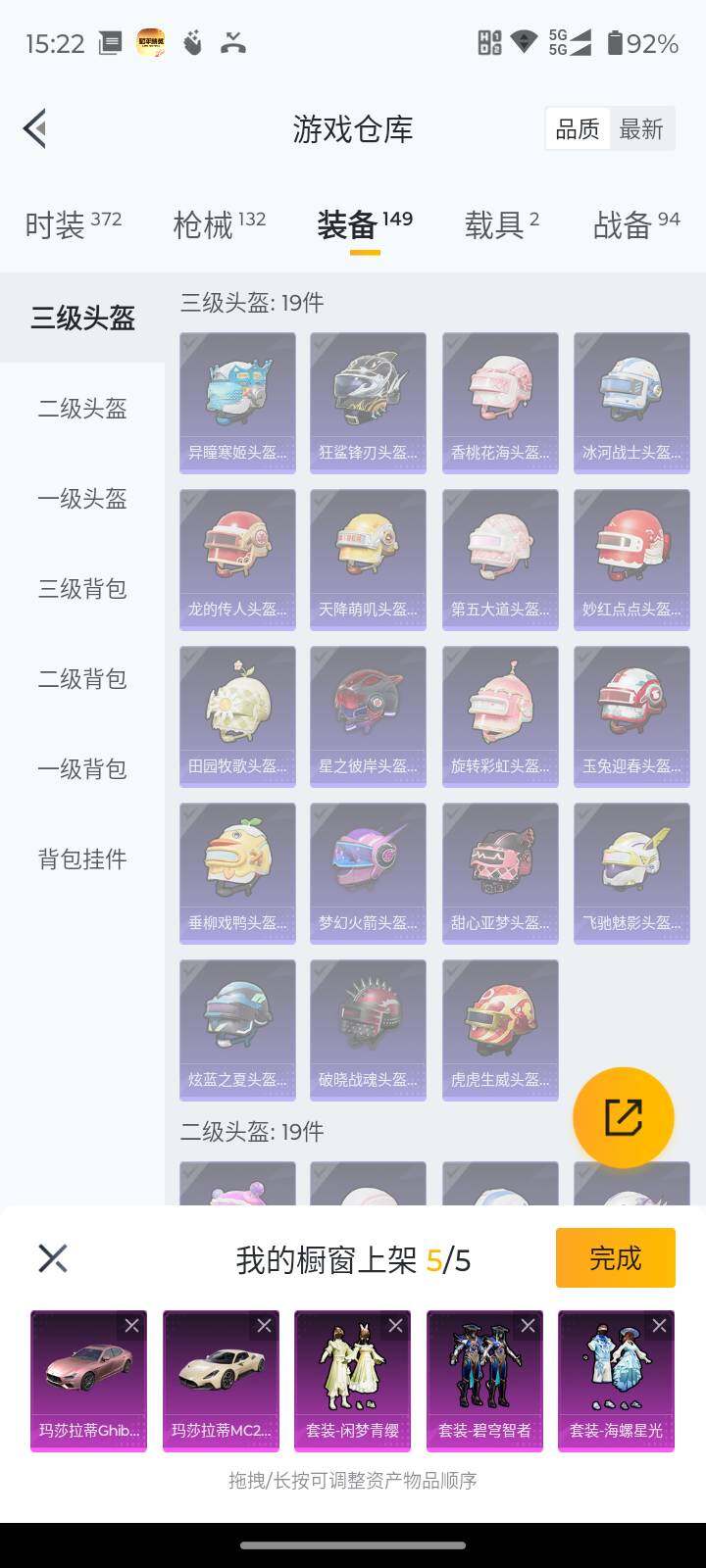The width and height of the screenshot is (706, 1568).
Task: Close the 我的橱窗上架 panel
Action: coord(52,1257)
